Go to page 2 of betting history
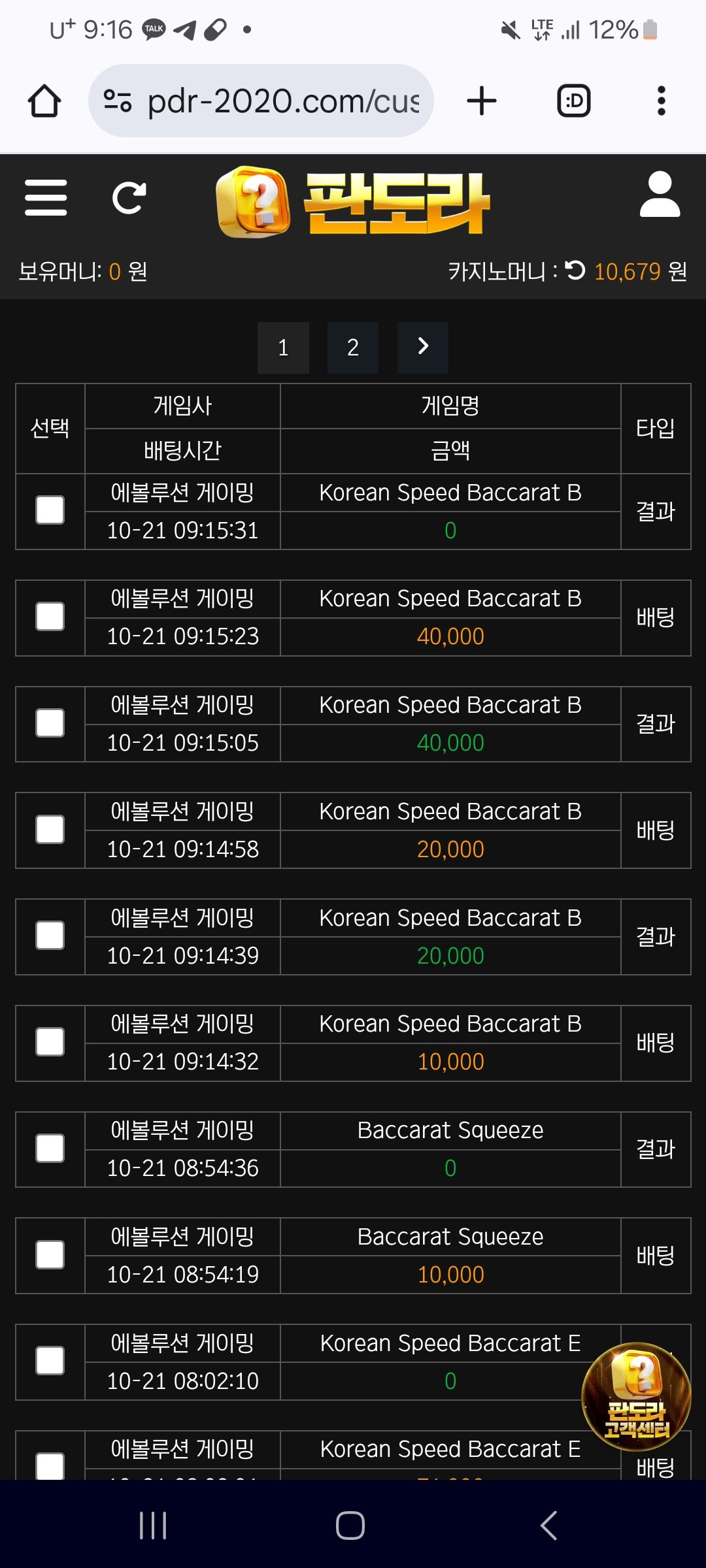The height and width of the screenshot is (1568, 706). click(353, 348)
